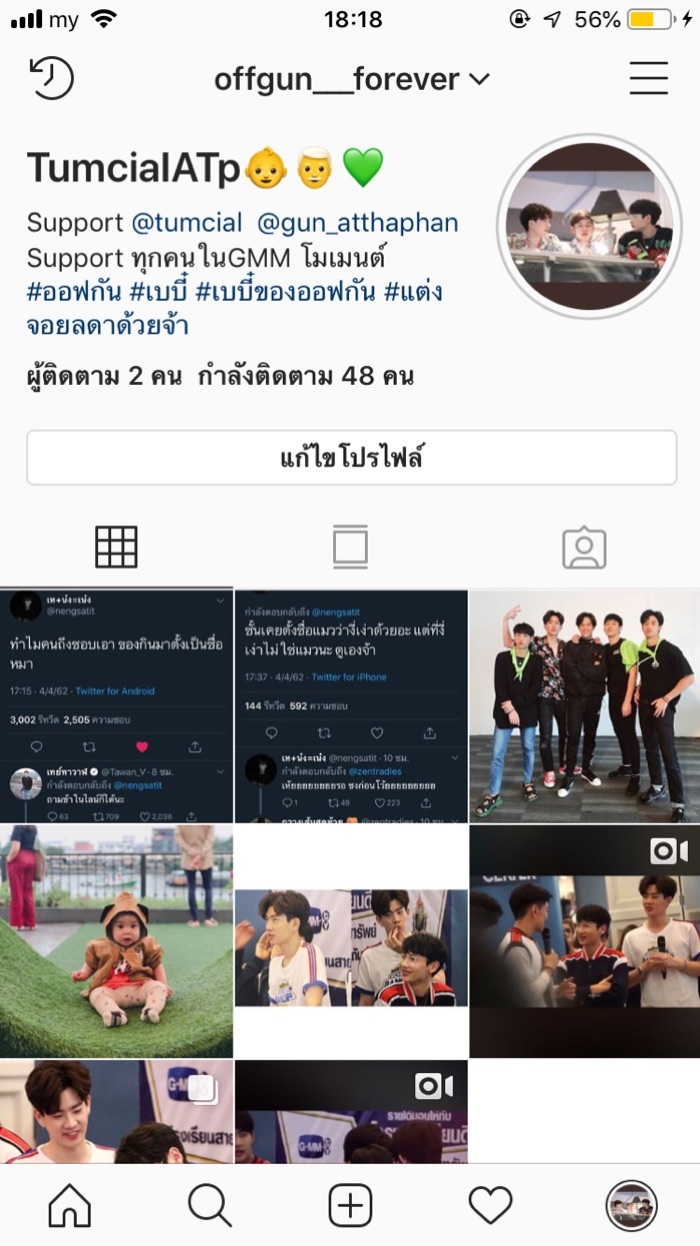The image size is (700, 1246).
Task: Open the @gun_atthaphan profile link
Action: tap(357, 222)
